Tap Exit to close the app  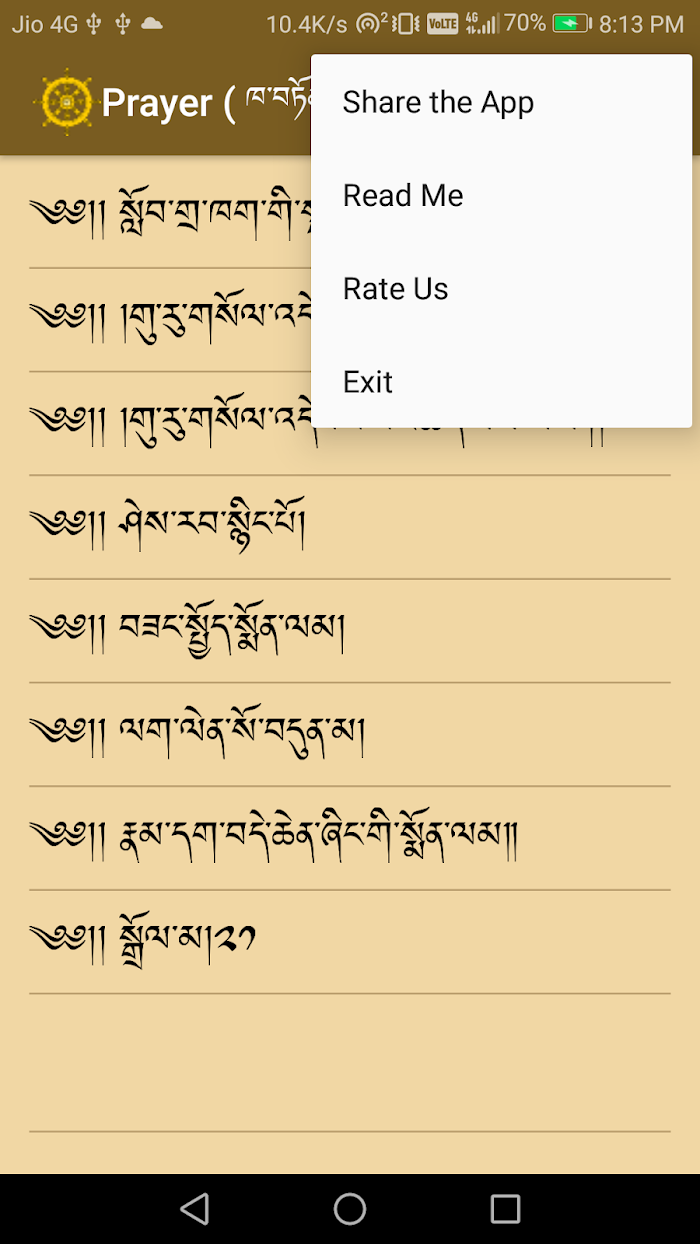[x=501, y=382]
